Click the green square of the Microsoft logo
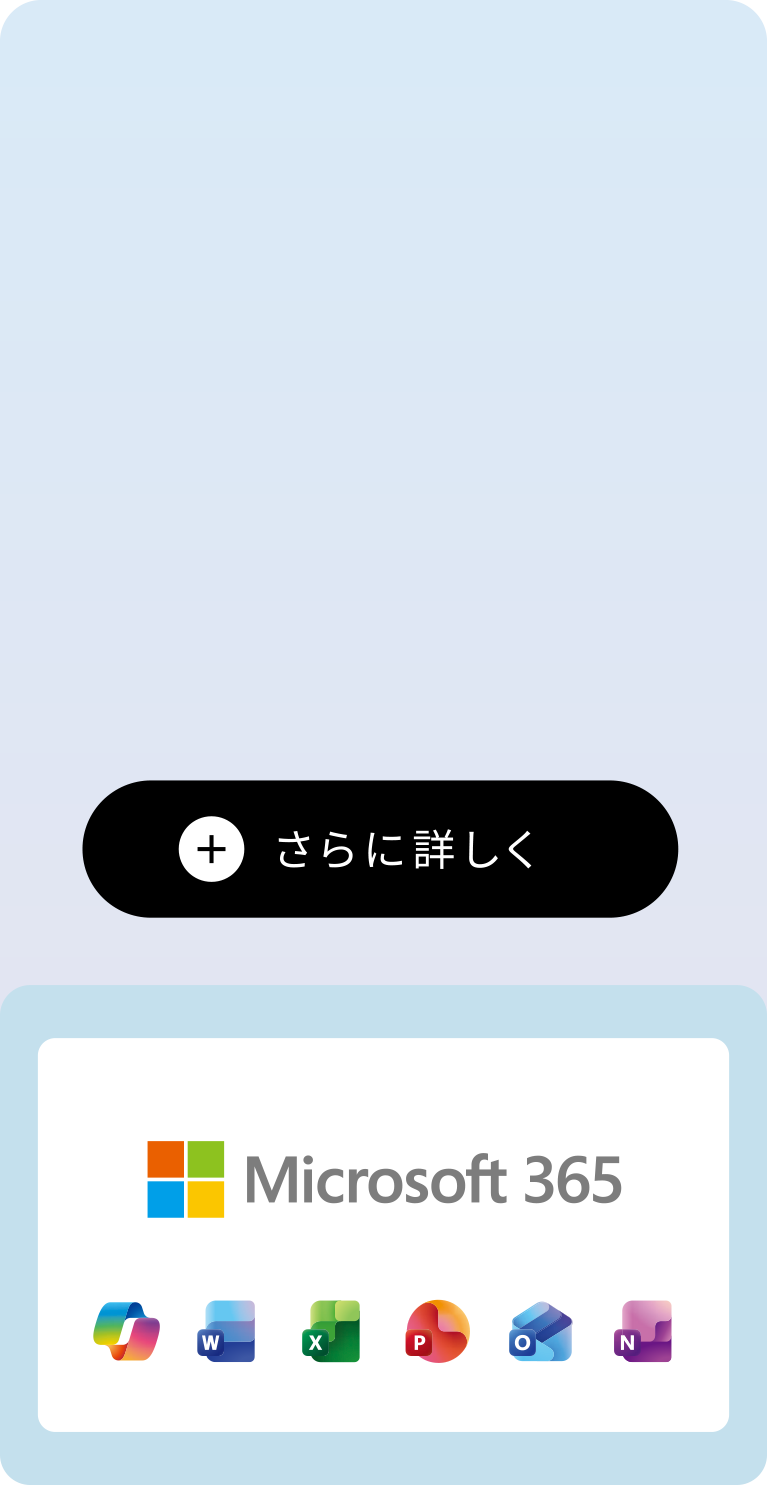767x1485 pixels. [x=204, y=1160]
